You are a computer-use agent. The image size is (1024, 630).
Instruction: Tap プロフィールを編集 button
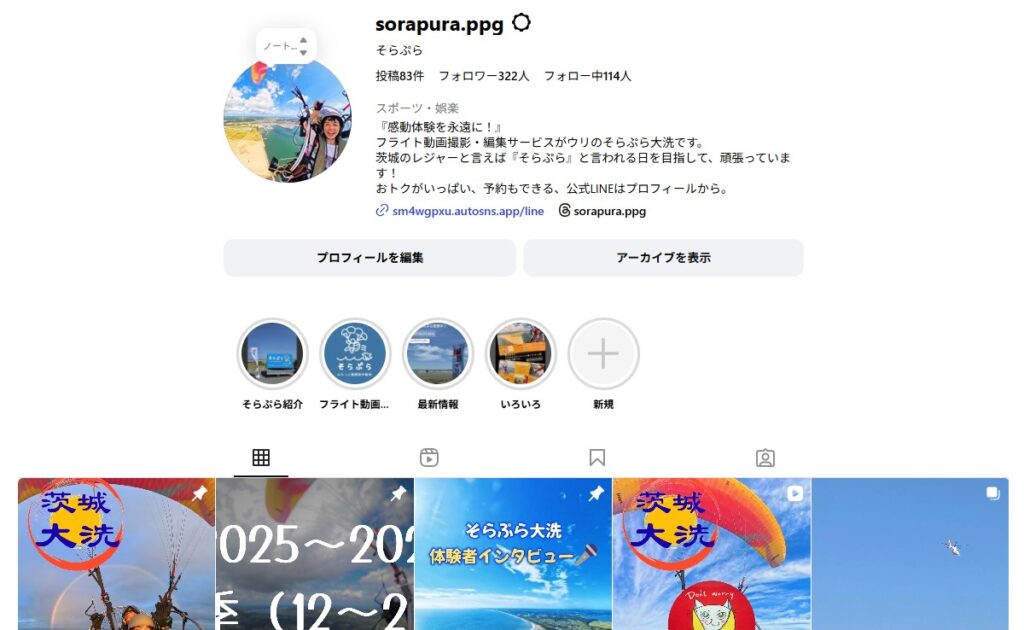pyautogui.click(x=370, y=258)
